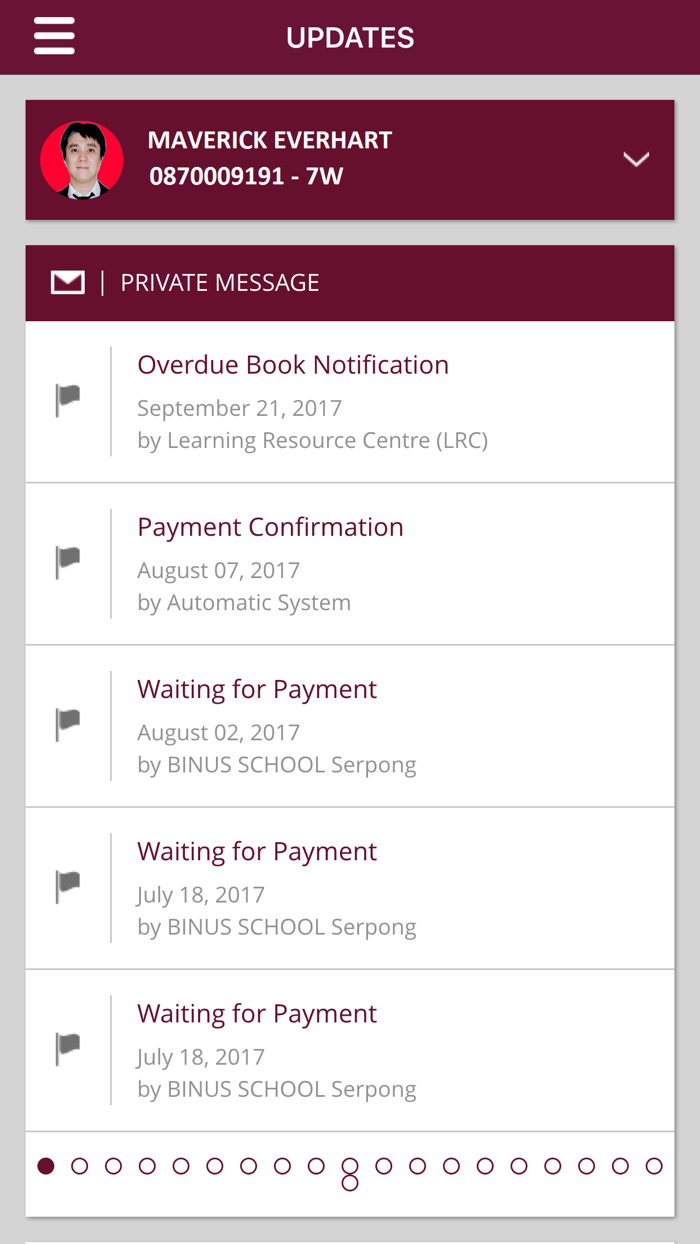Open the Payment Confirmation message
Image resolution: width=700 pixels, height=1244 pixels.
pyautogui.click(x=350, y=564)
